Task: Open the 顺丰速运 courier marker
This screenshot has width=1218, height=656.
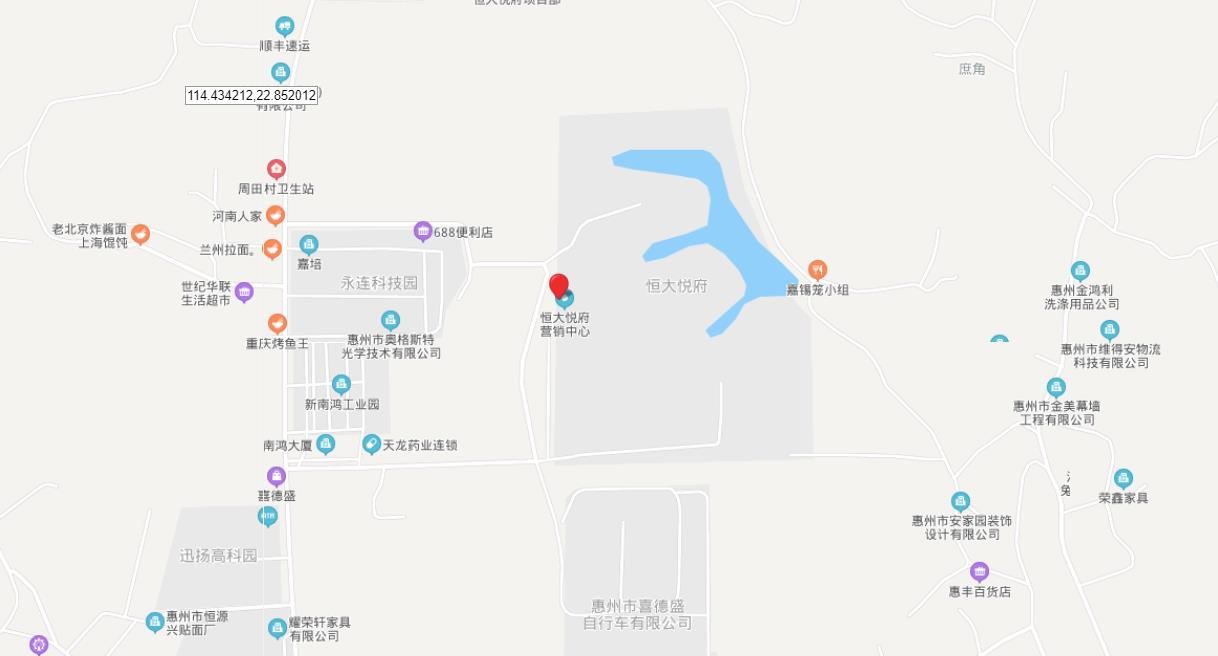Action: 284,26
